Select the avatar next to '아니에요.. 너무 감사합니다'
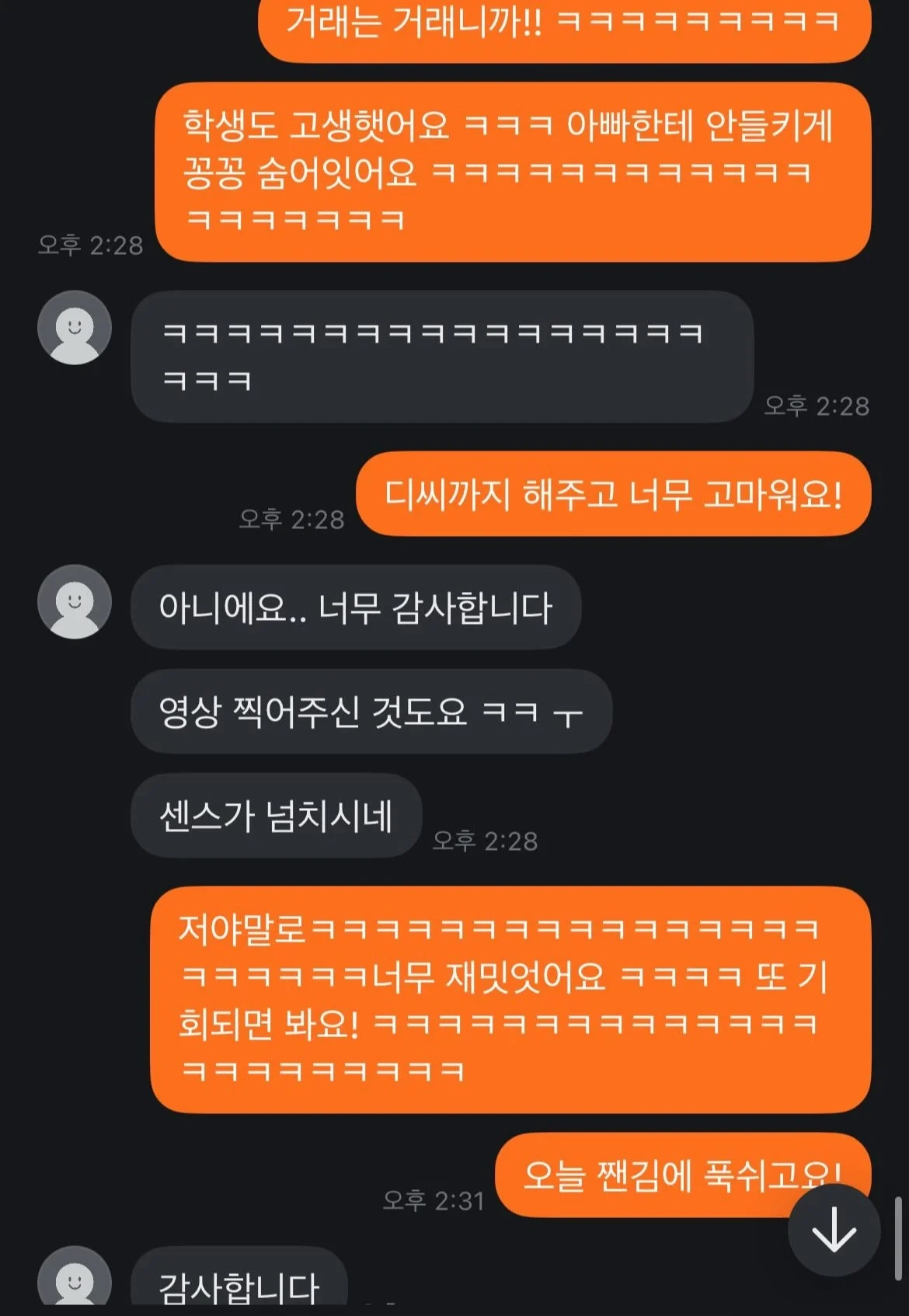Viewport: 909px width, 1316px height. point(74,602)
